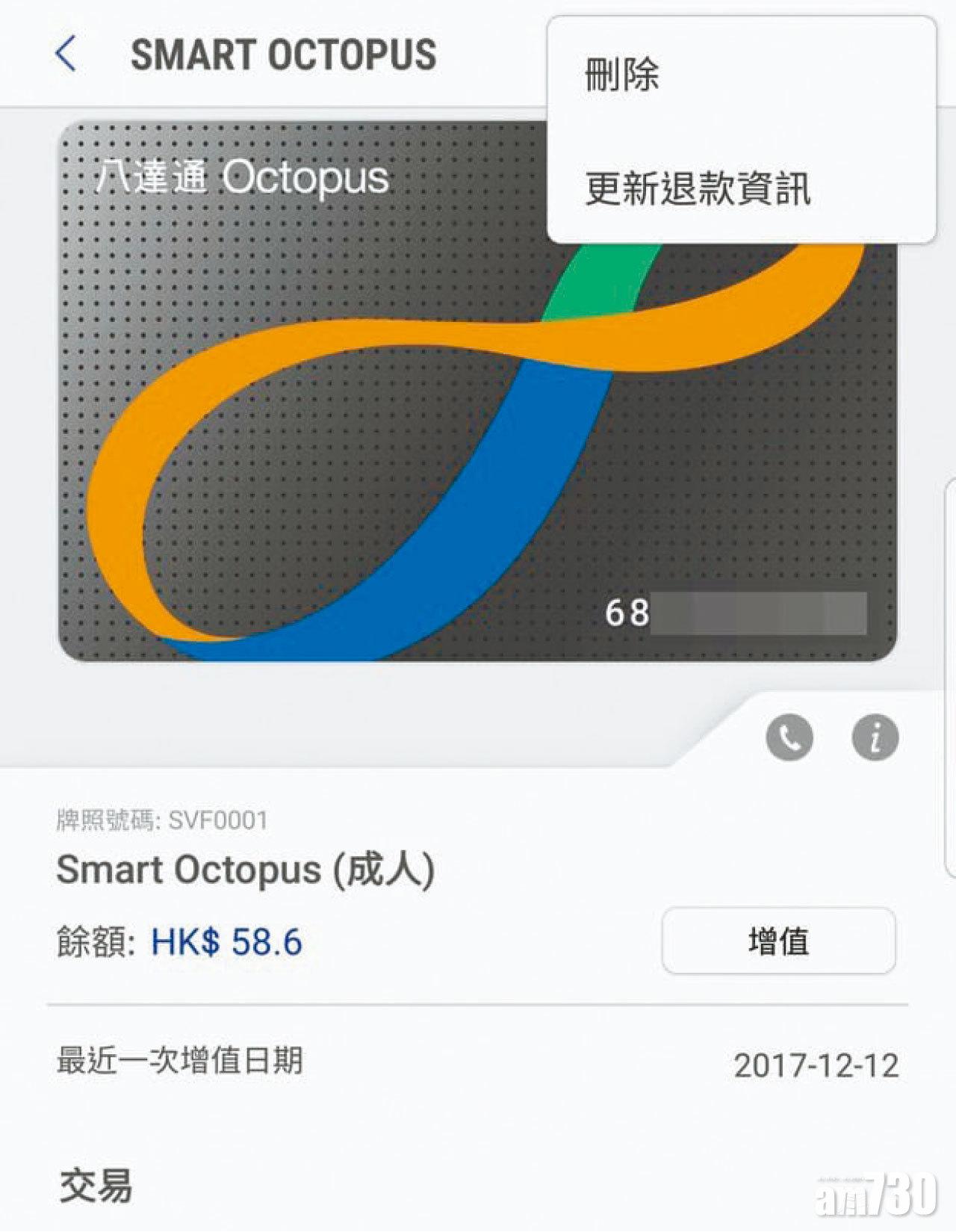The width and height of the screenshot is (956, 1232).
Task: Go back from Smart Octopus screen
Action: [66, 55]
